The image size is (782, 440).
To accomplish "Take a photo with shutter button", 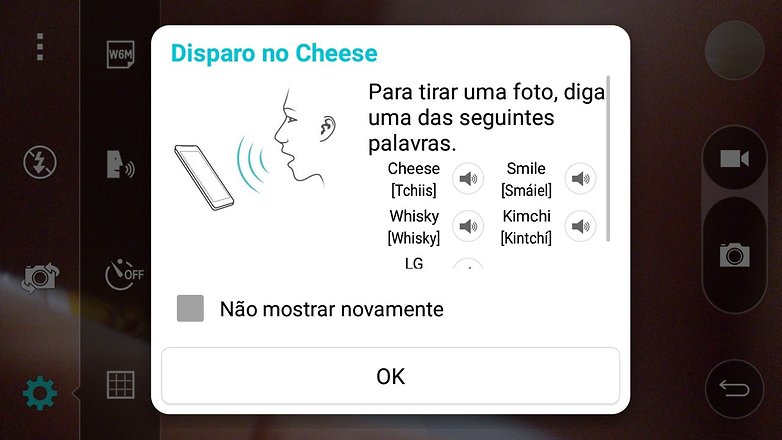I will pos(734,255).
